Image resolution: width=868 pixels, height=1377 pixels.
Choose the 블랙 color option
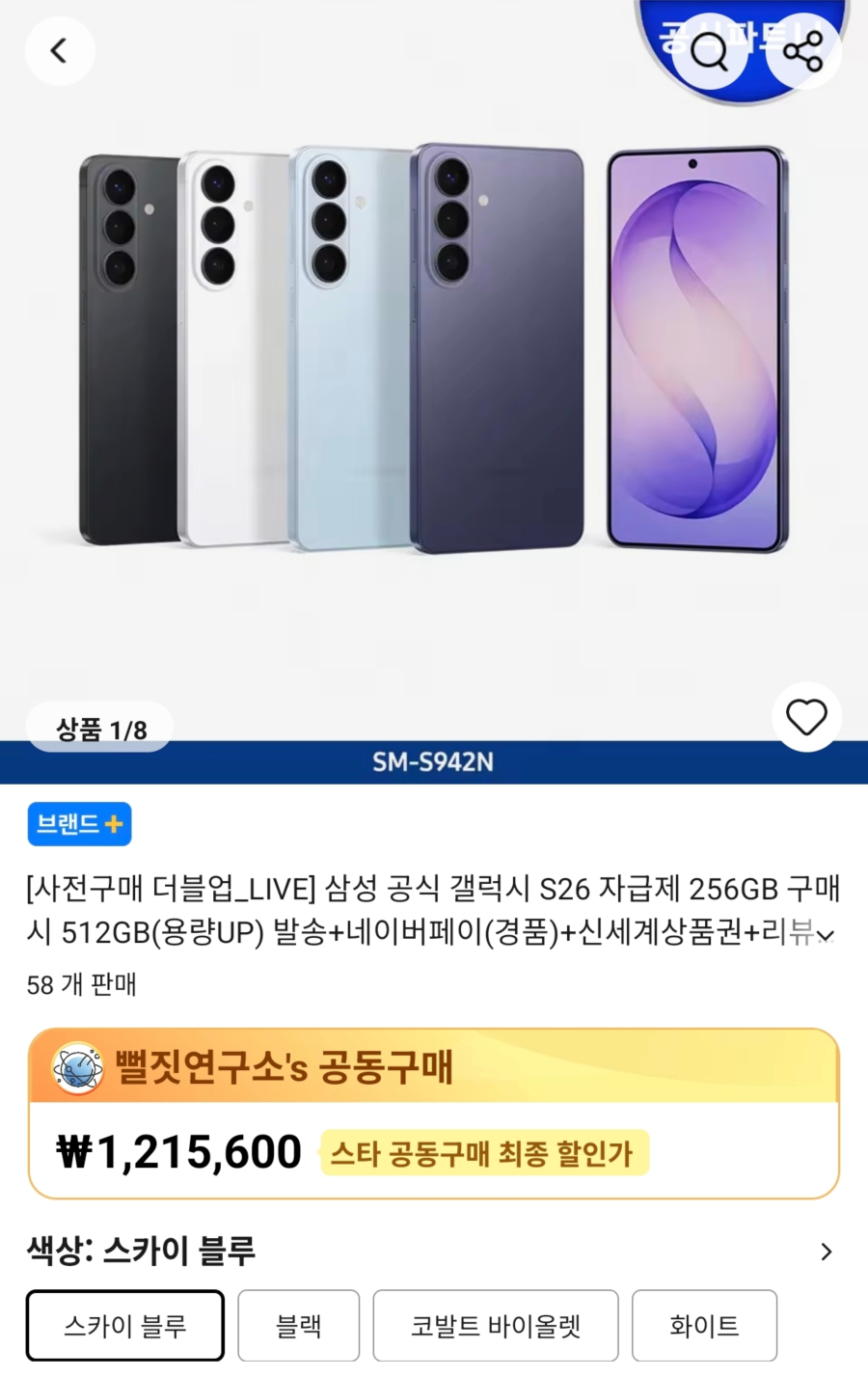(x=298, y=1326)
